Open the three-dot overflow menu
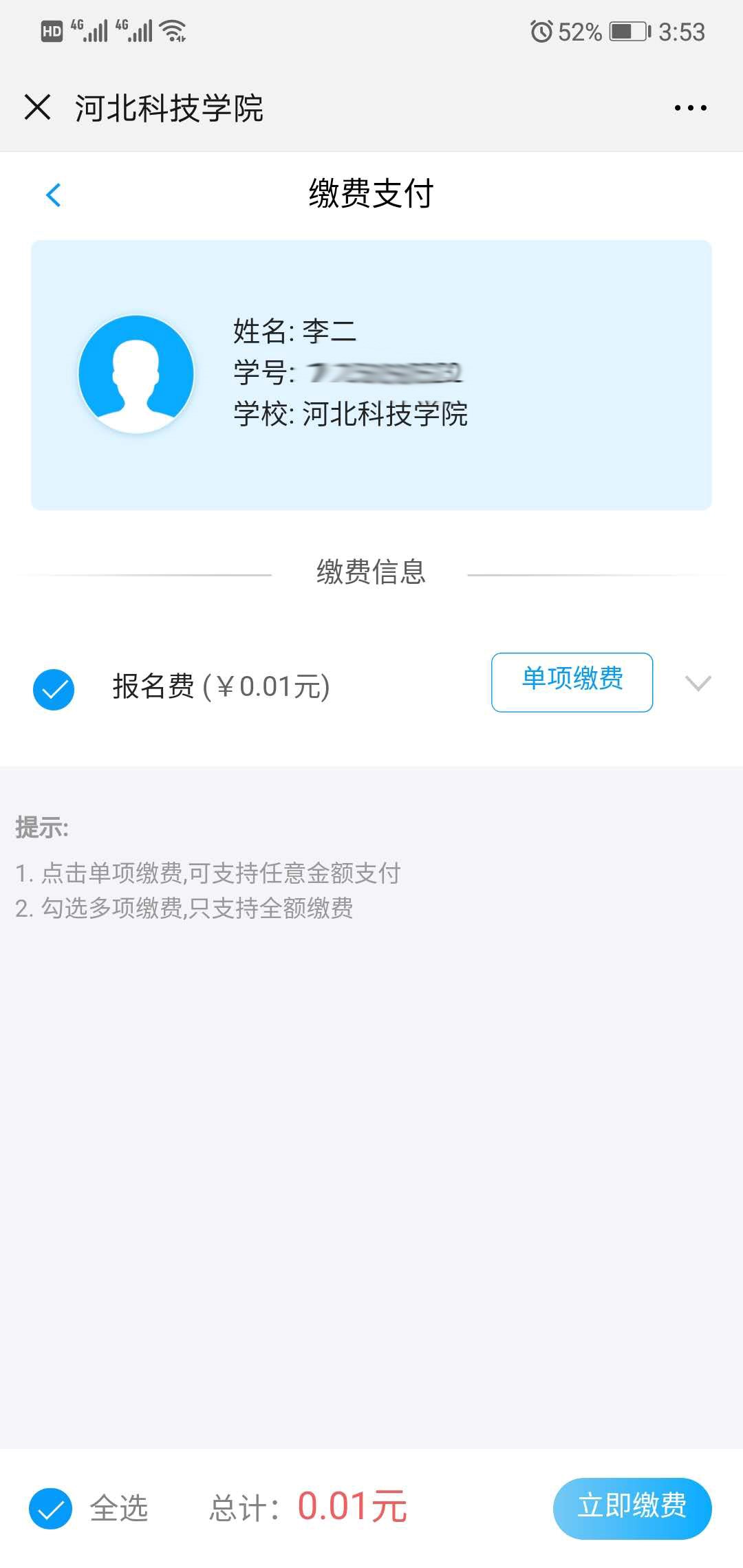 tap(690, 108)
